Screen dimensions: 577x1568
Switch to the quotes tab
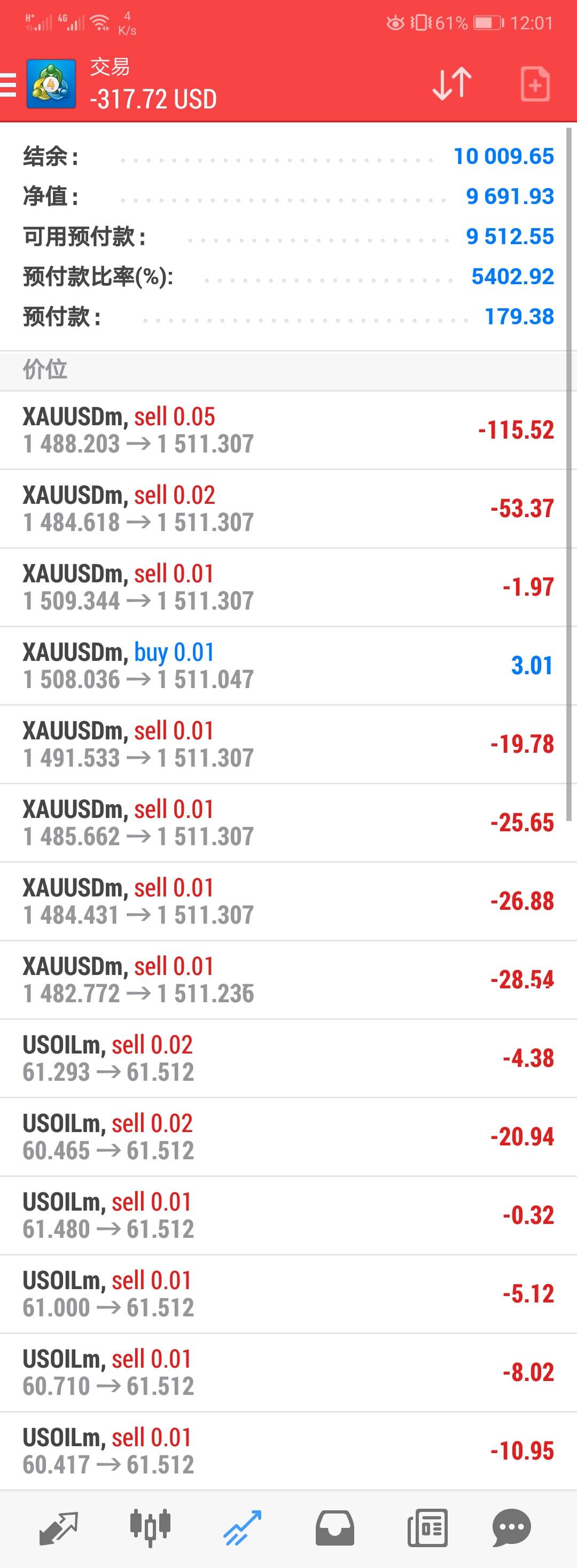click(x=58, y=1528)
